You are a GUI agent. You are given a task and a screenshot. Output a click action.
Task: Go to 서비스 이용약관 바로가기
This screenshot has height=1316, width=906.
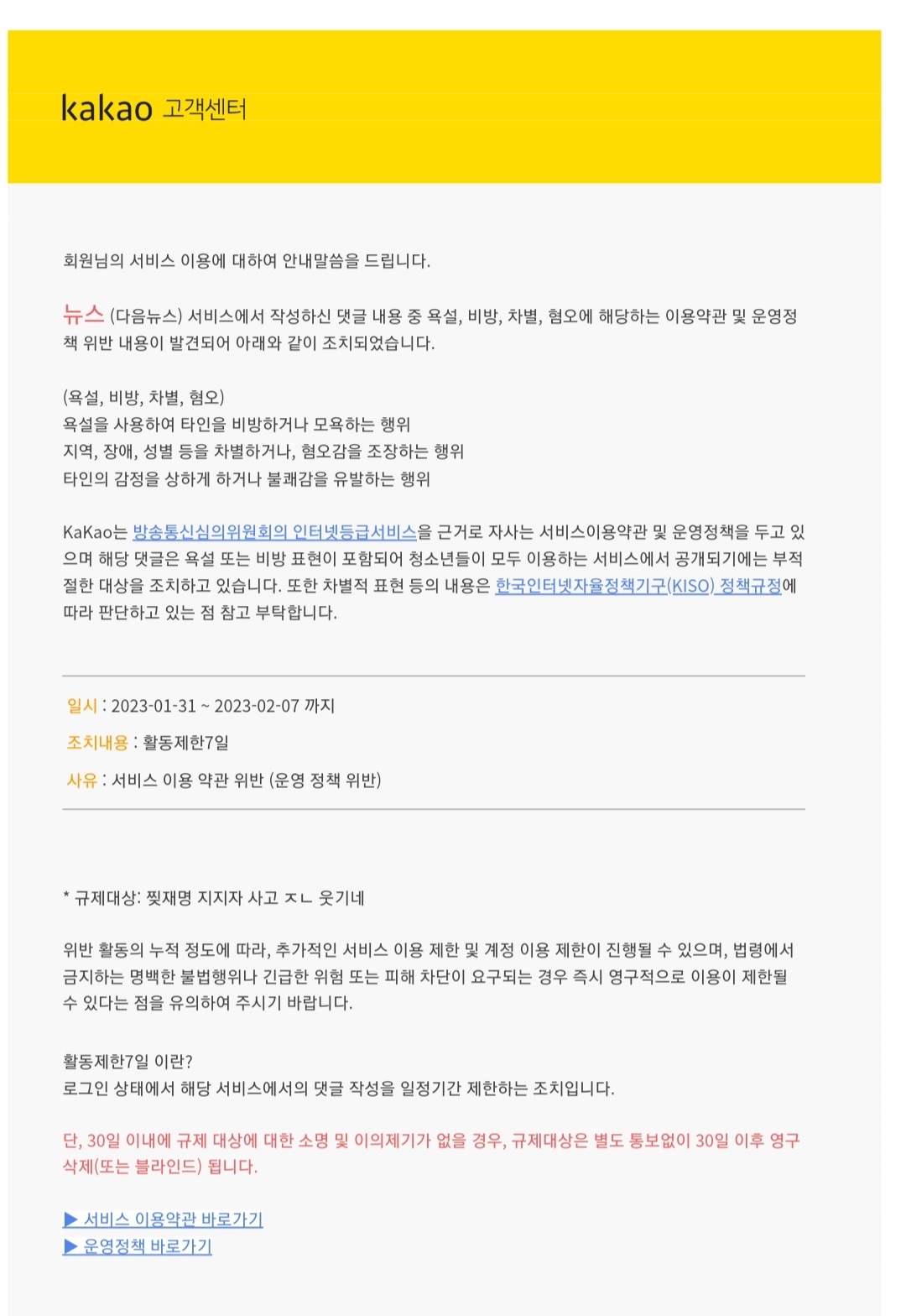coord(164,1219)
